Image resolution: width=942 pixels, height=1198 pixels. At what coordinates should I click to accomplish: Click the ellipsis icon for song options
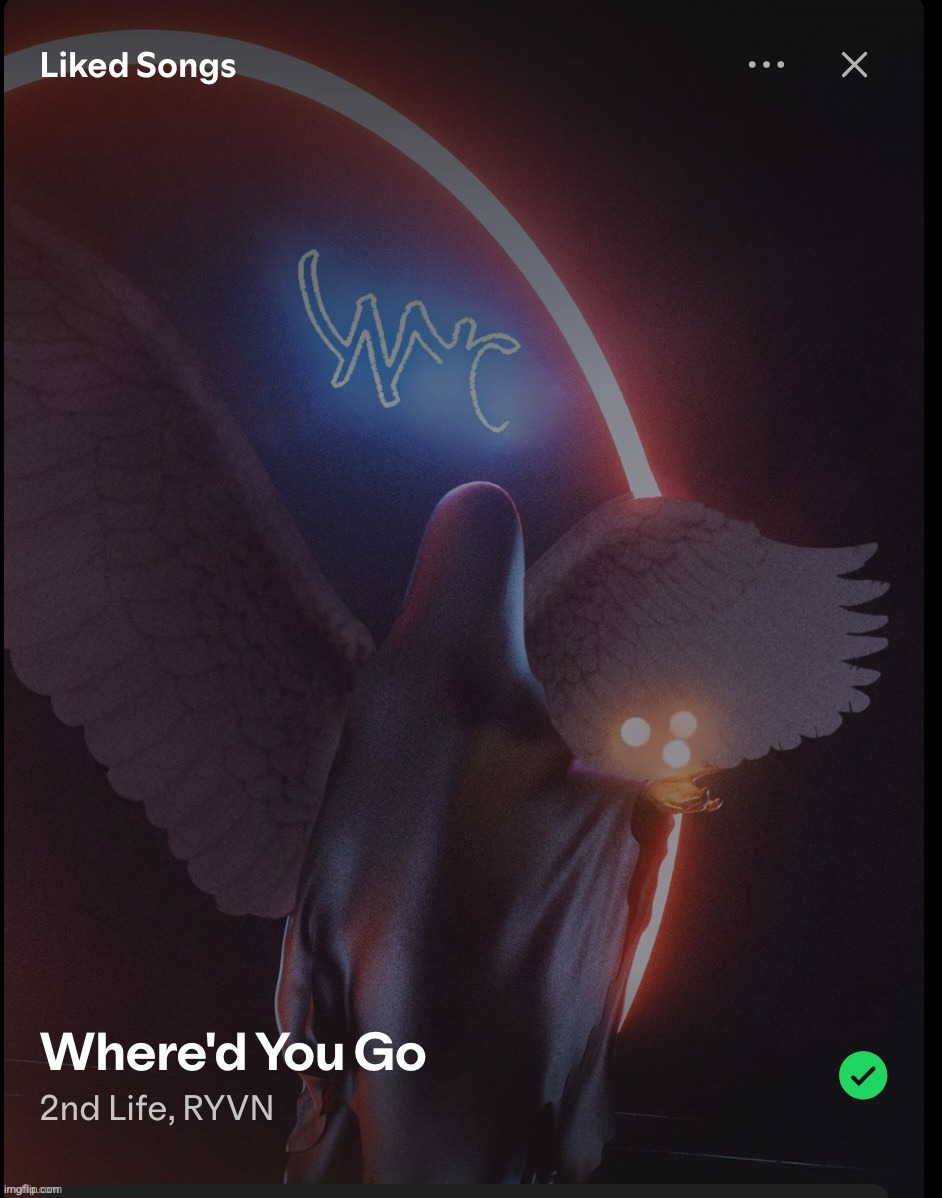point(765,64)
